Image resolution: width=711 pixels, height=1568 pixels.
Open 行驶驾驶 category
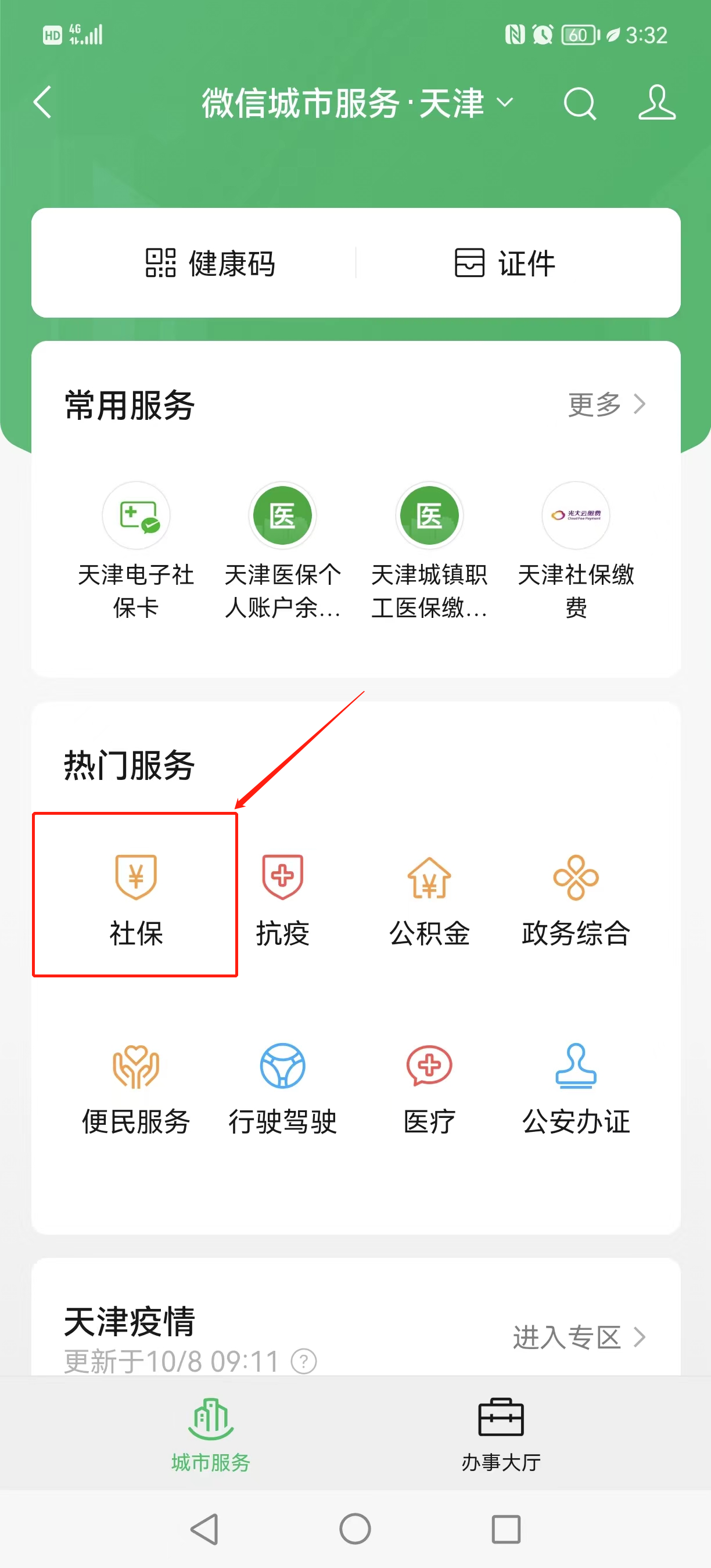coord(282,1088)
